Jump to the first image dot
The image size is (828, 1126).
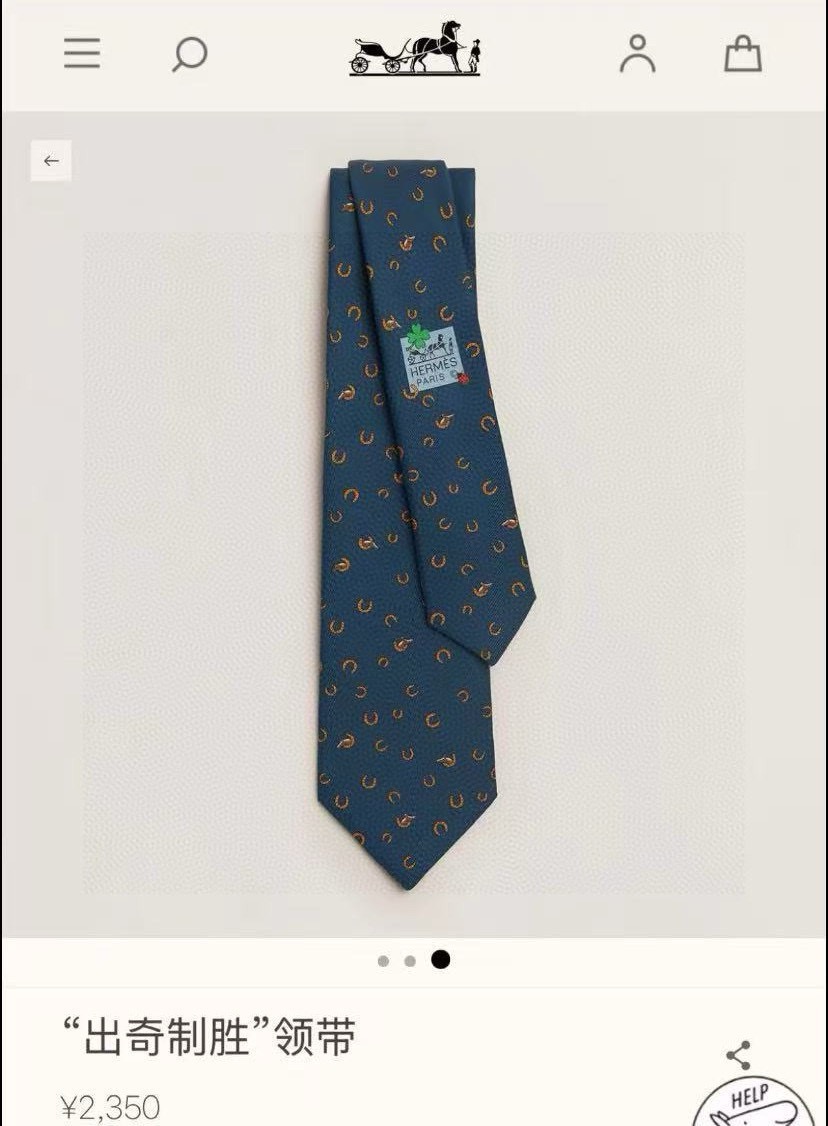click(383, 961)
